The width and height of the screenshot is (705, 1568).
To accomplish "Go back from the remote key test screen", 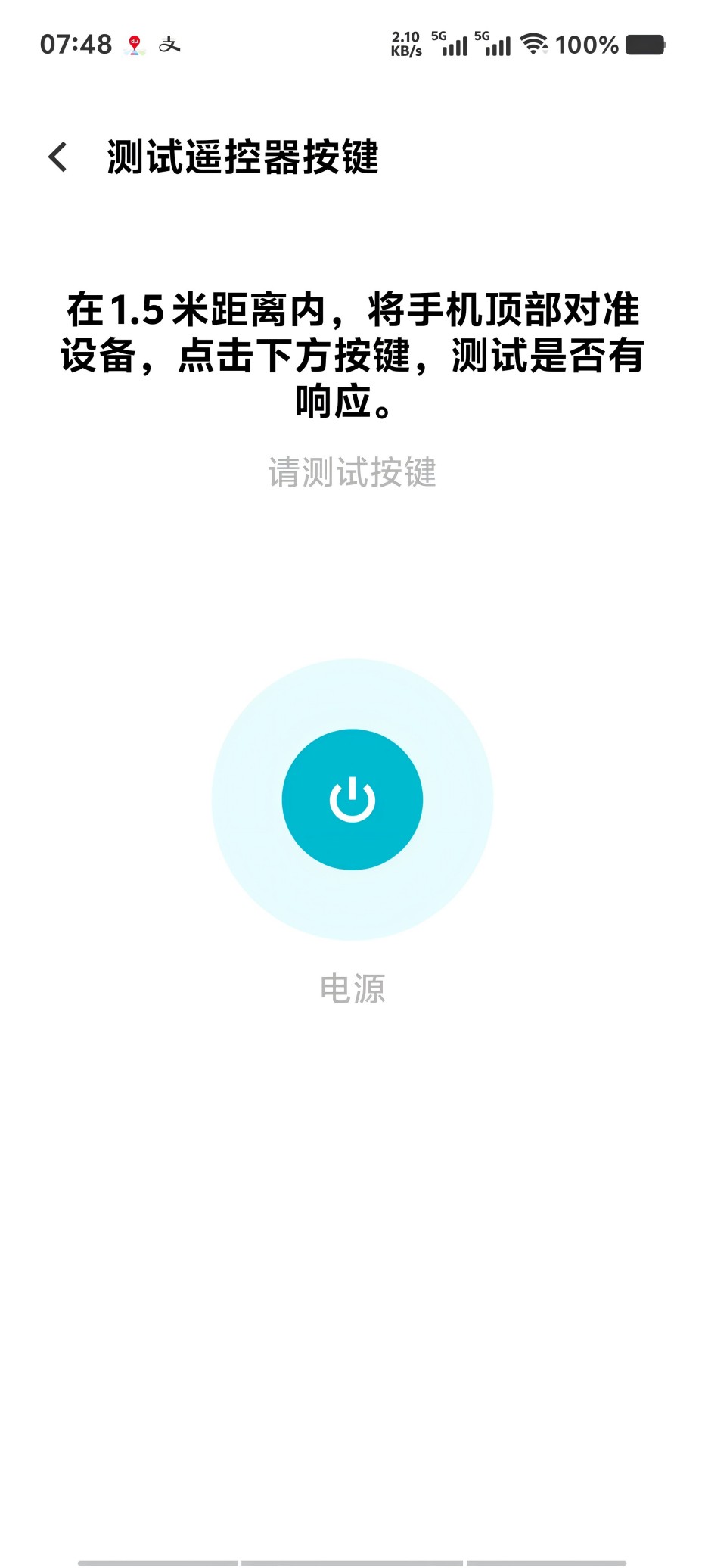I will tap(57, 157).
